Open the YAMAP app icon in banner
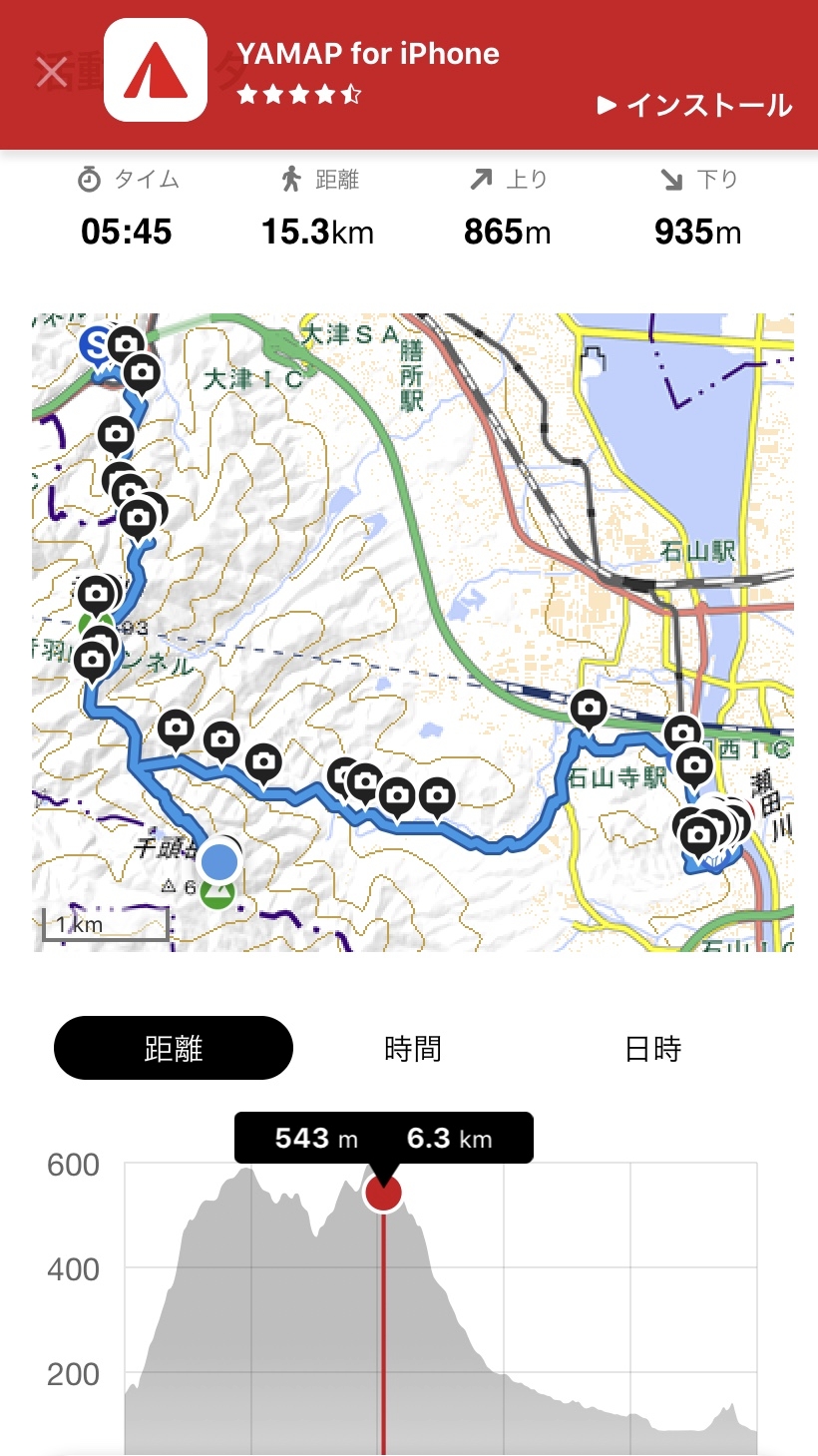818x1456 pixels. point(156,70)
